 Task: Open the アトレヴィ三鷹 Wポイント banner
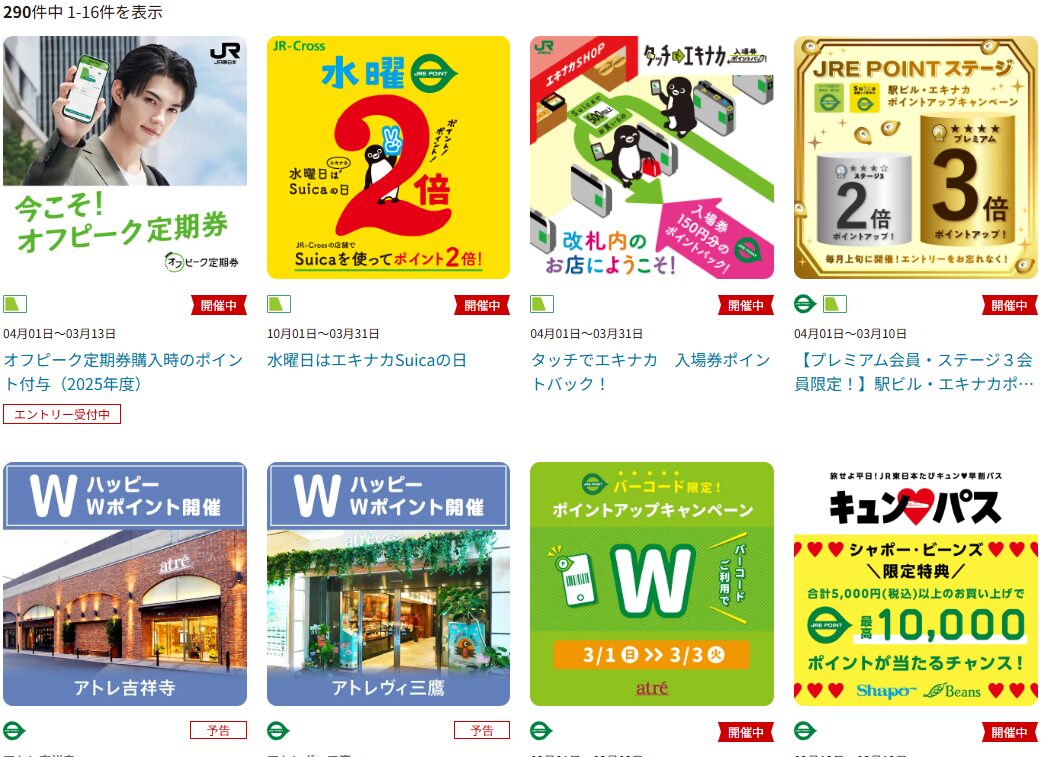click(388, 584)
